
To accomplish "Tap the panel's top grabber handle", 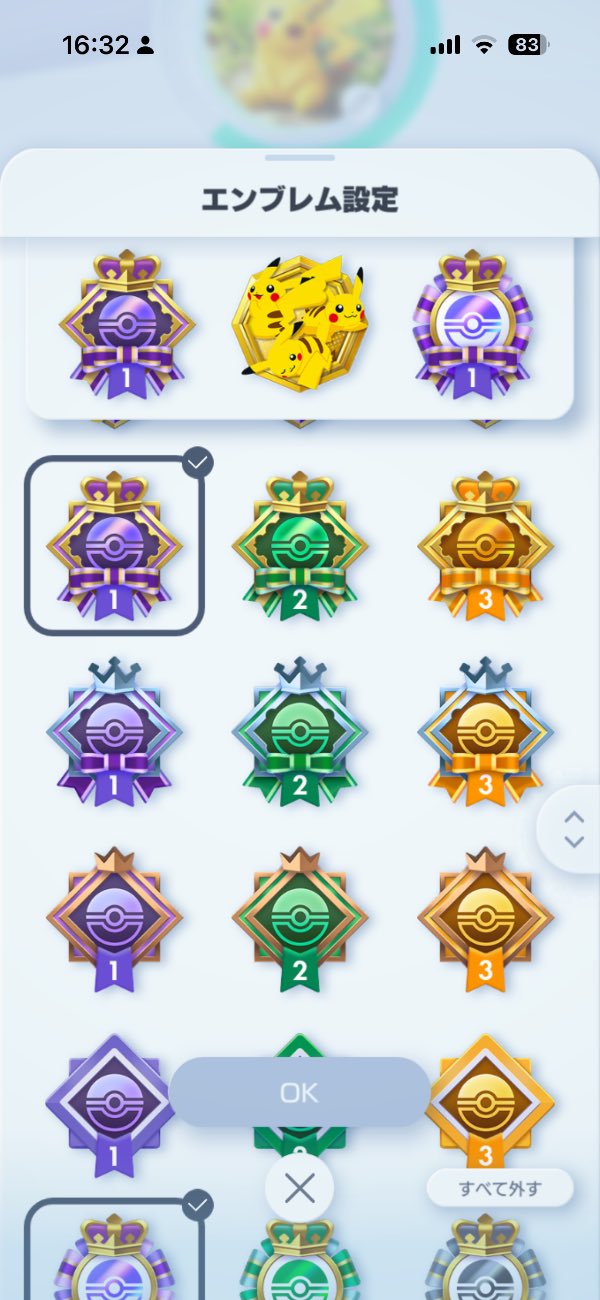I will point(300,157).
